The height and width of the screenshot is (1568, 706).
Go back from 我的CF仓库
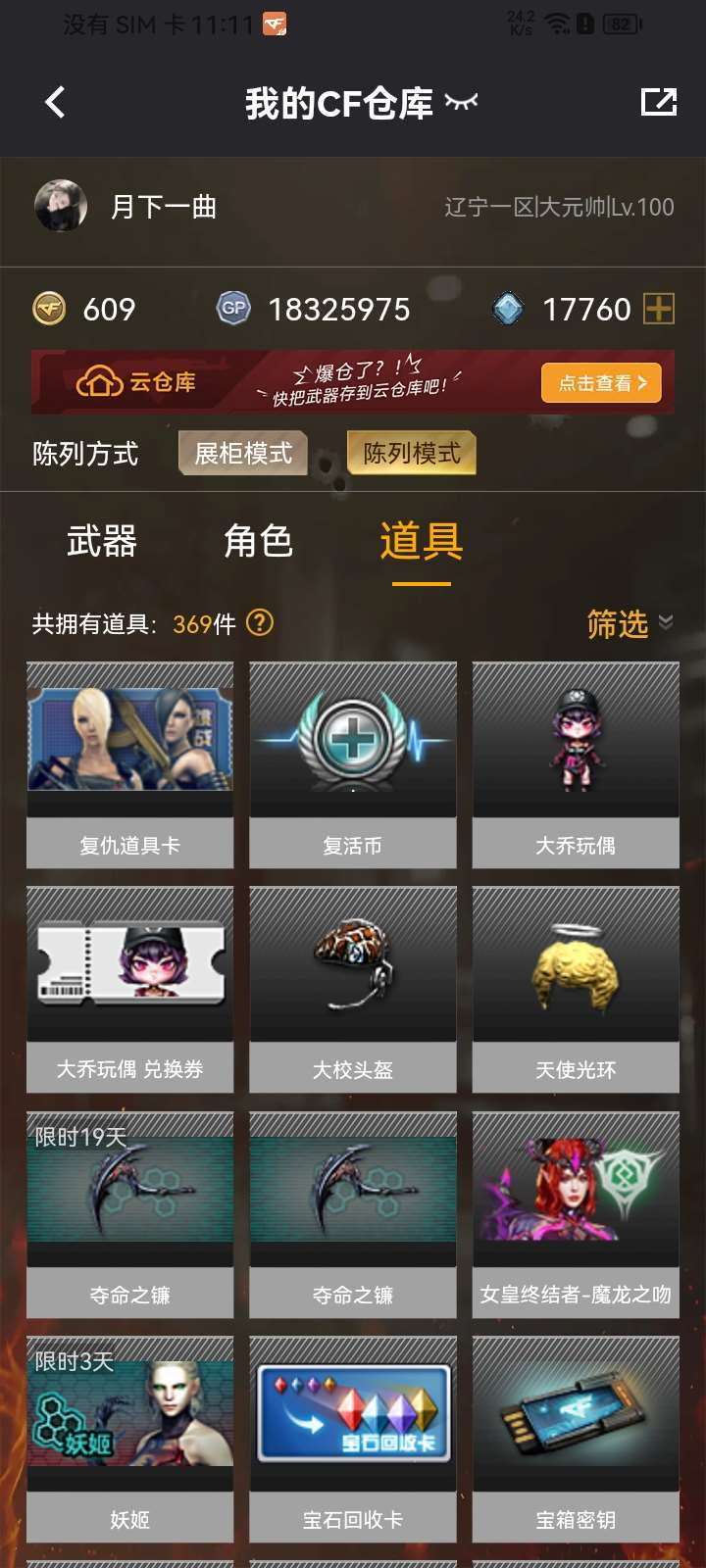click(x=55, y=102)
